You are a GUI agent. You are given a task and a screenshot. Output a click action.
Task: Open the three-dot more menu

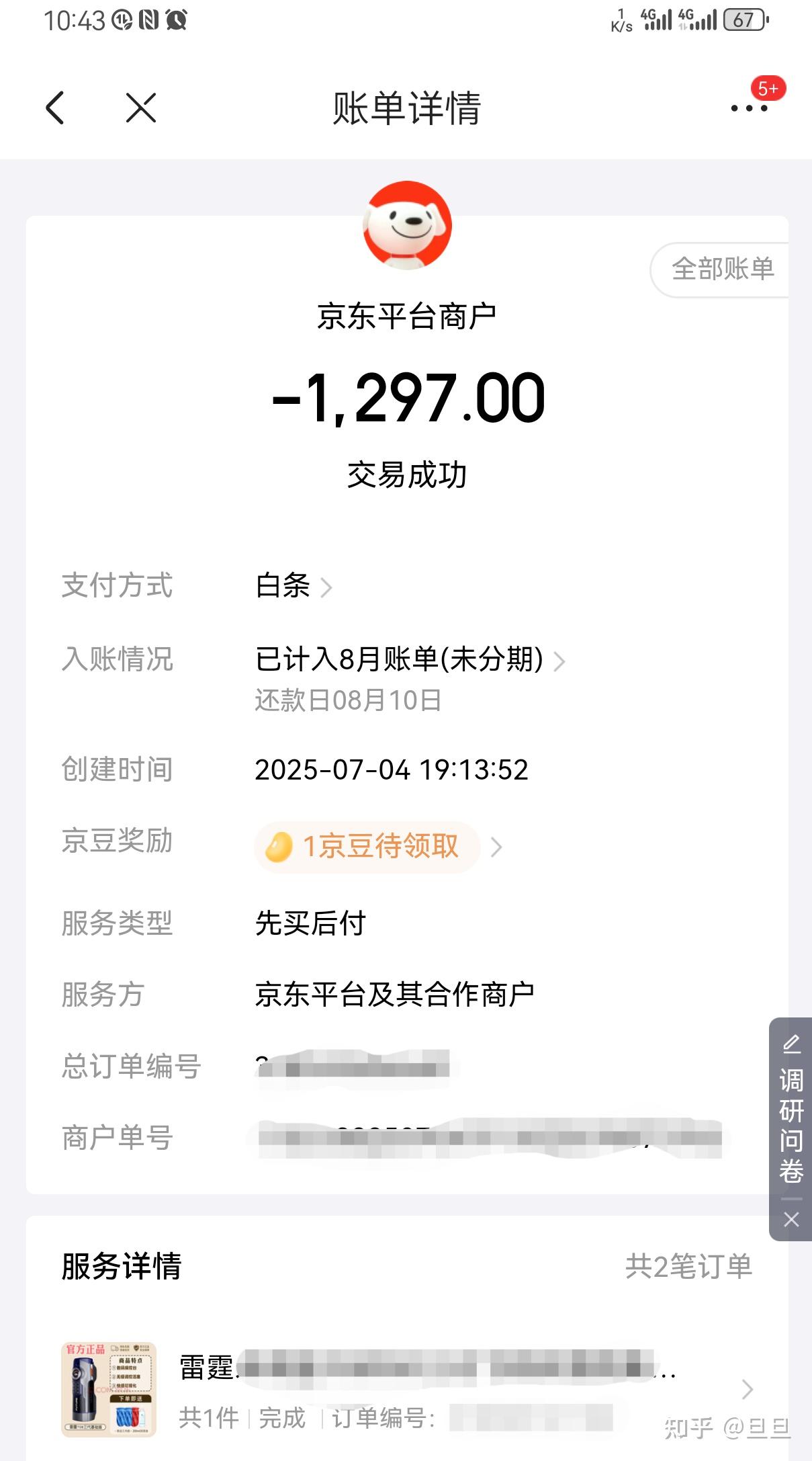pyautogui.click(x=749, y=108)
